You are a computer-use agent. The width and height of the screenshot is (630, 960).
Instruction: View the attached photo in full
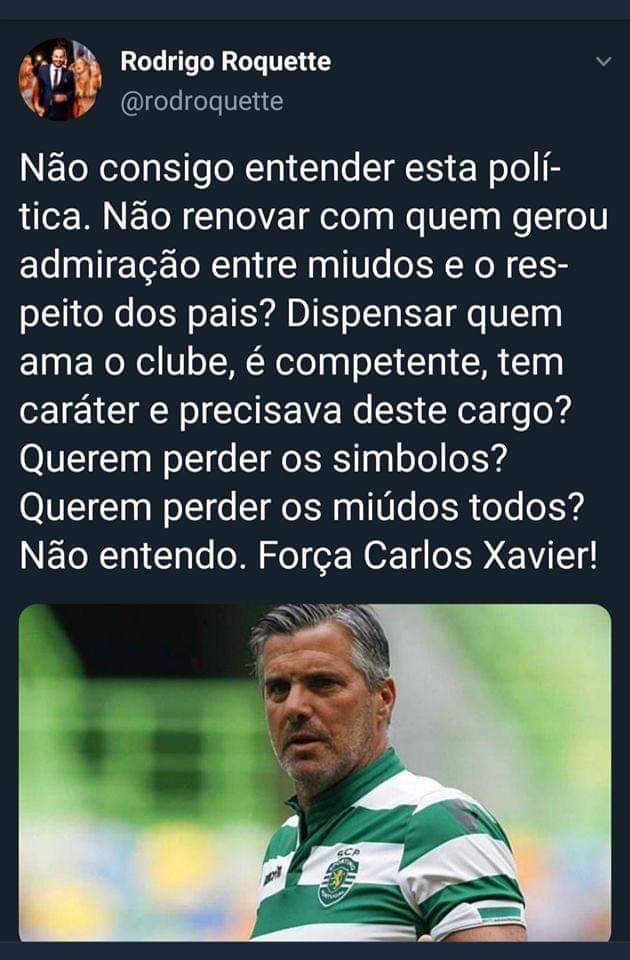315,772
